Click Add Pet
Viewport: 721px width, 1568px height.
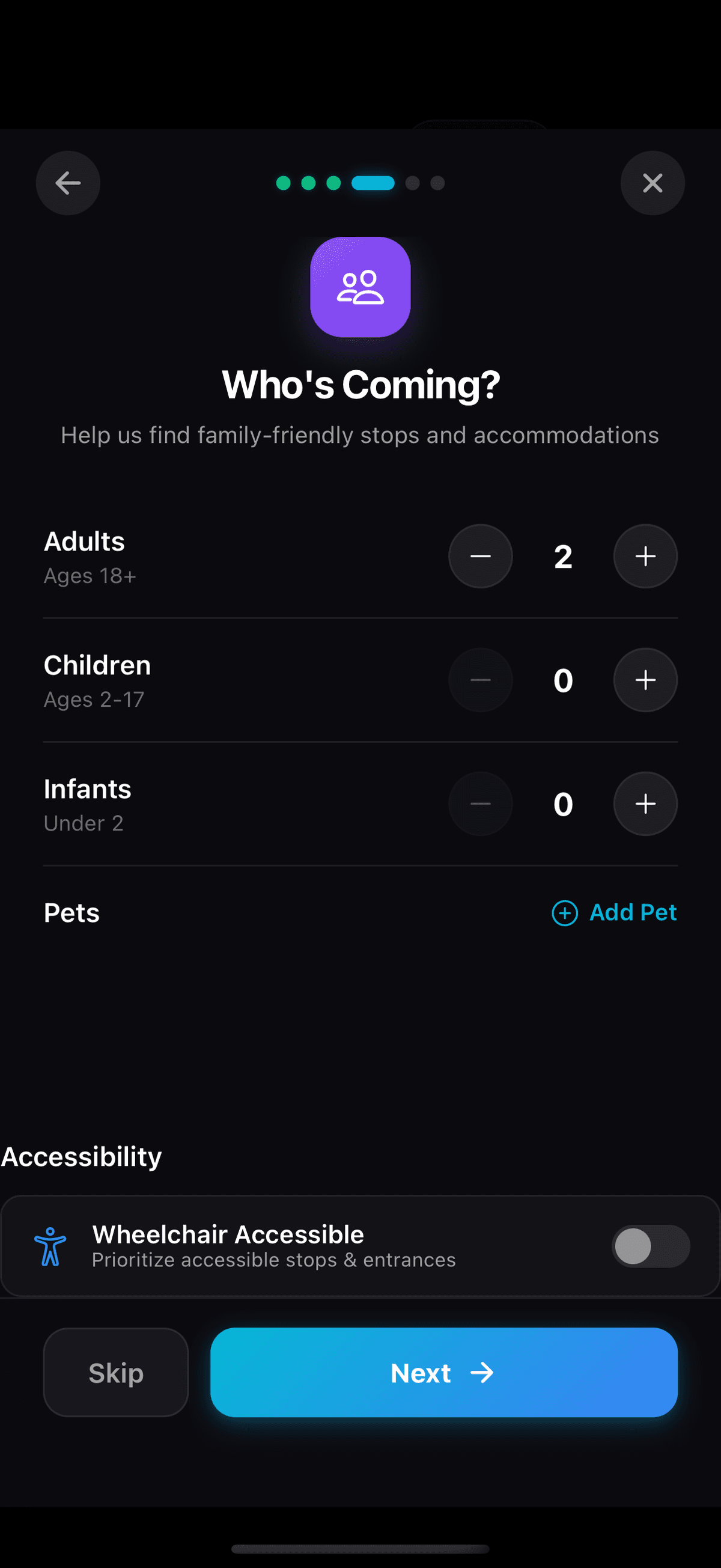pyautogui.click(x=633, y=912)
